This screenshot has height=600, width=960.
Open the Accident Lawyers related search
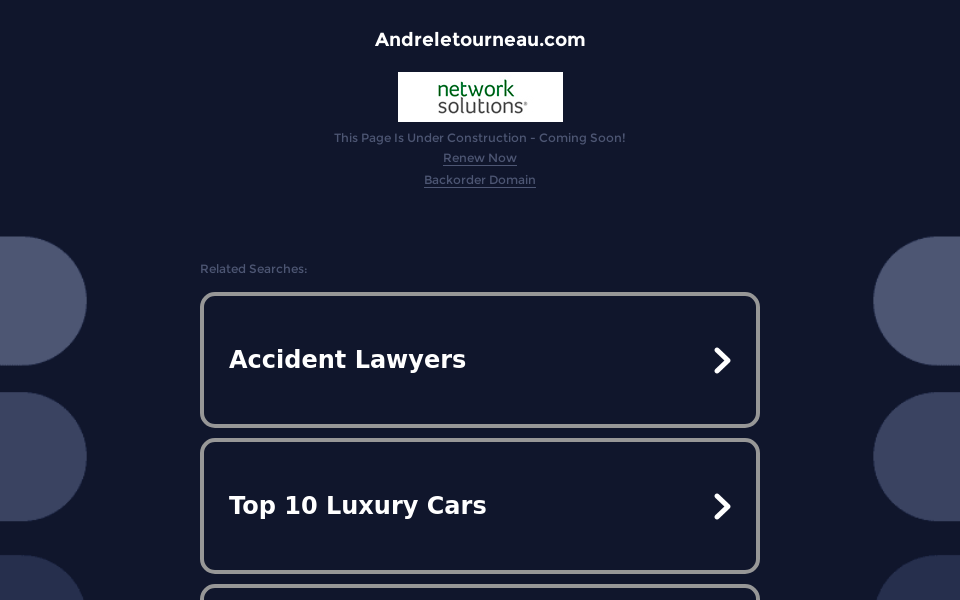[x=480, y=360]
